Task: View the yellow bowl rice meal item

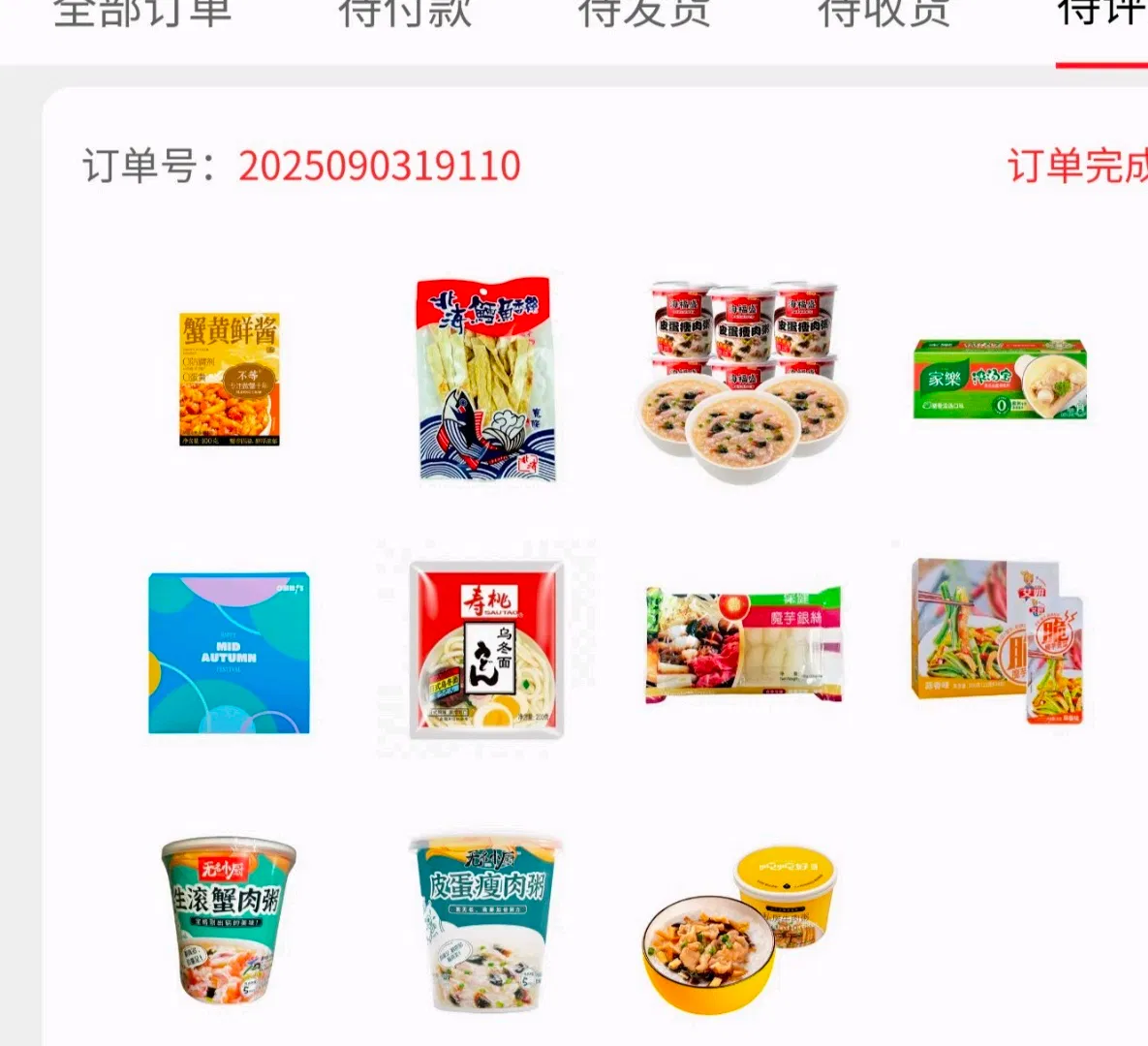Action: click(740, 928)
